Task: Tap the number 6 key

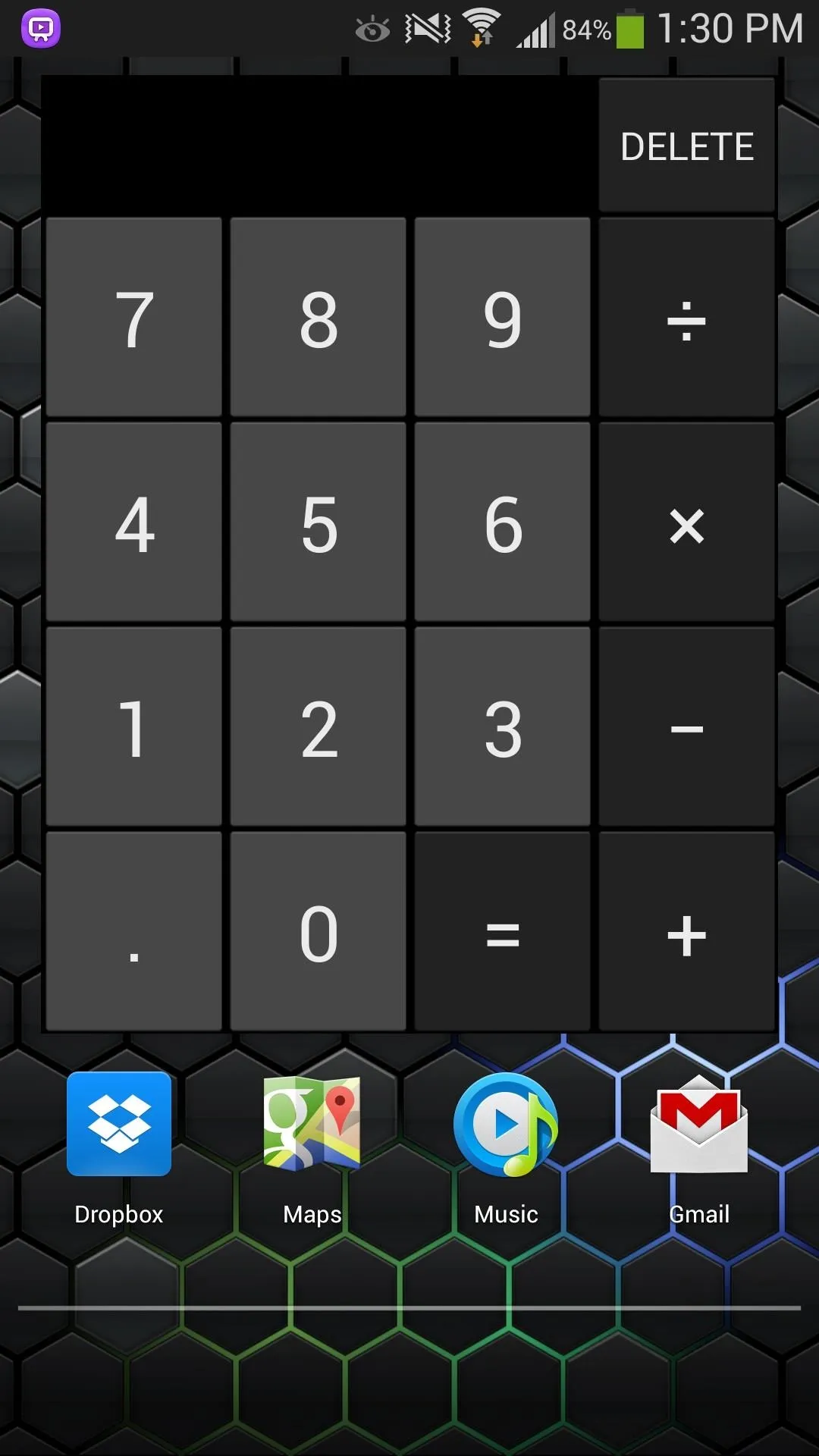Action: pyautogui.click(x=503, y=522)
